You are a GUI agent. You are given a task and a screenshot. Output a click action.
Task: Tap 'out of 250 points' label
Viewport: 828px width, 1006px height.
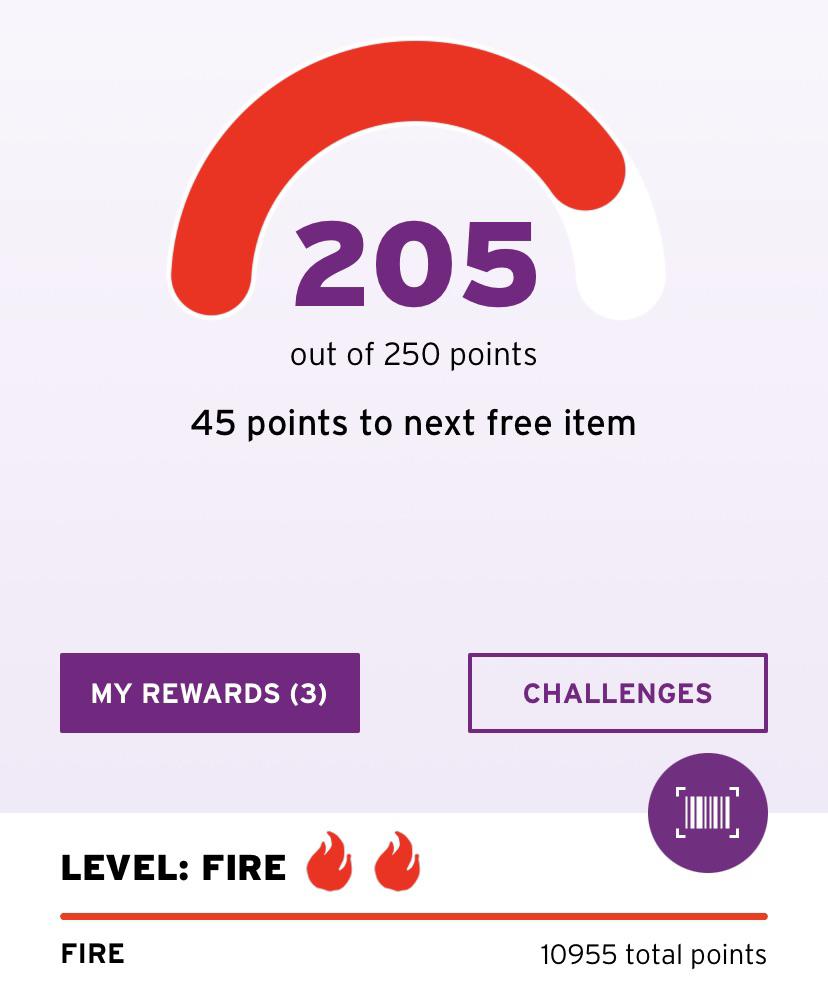click(413, 354)
